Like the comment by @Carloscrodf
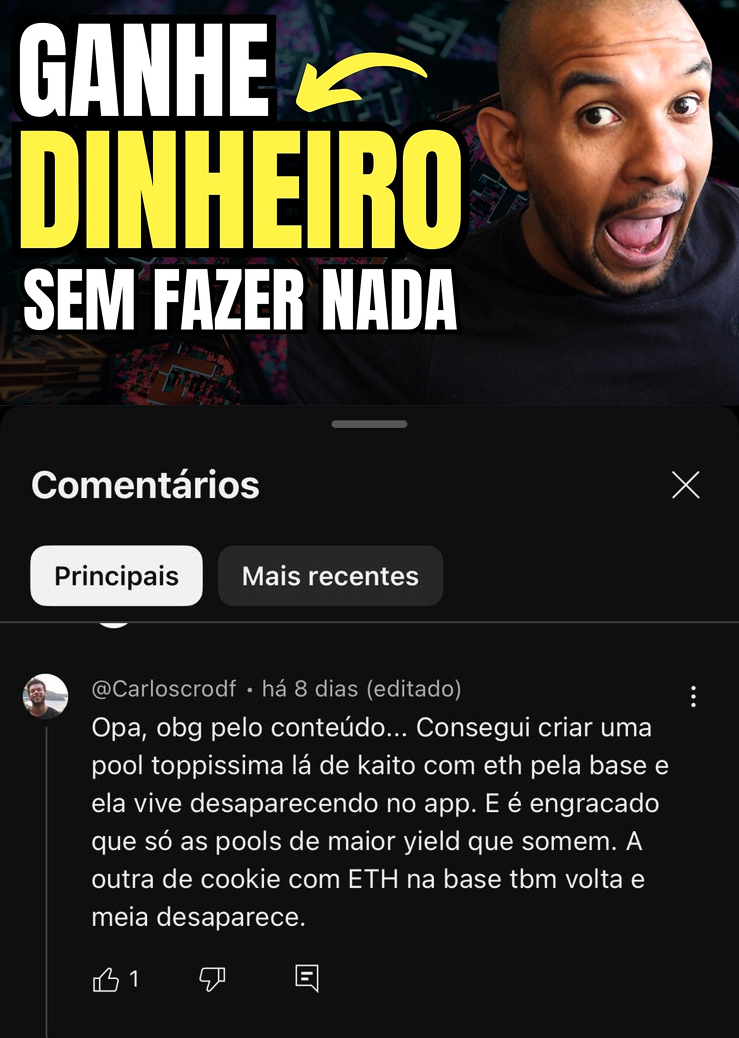Viewport: 739px width, 1038px height. (106, 980)
